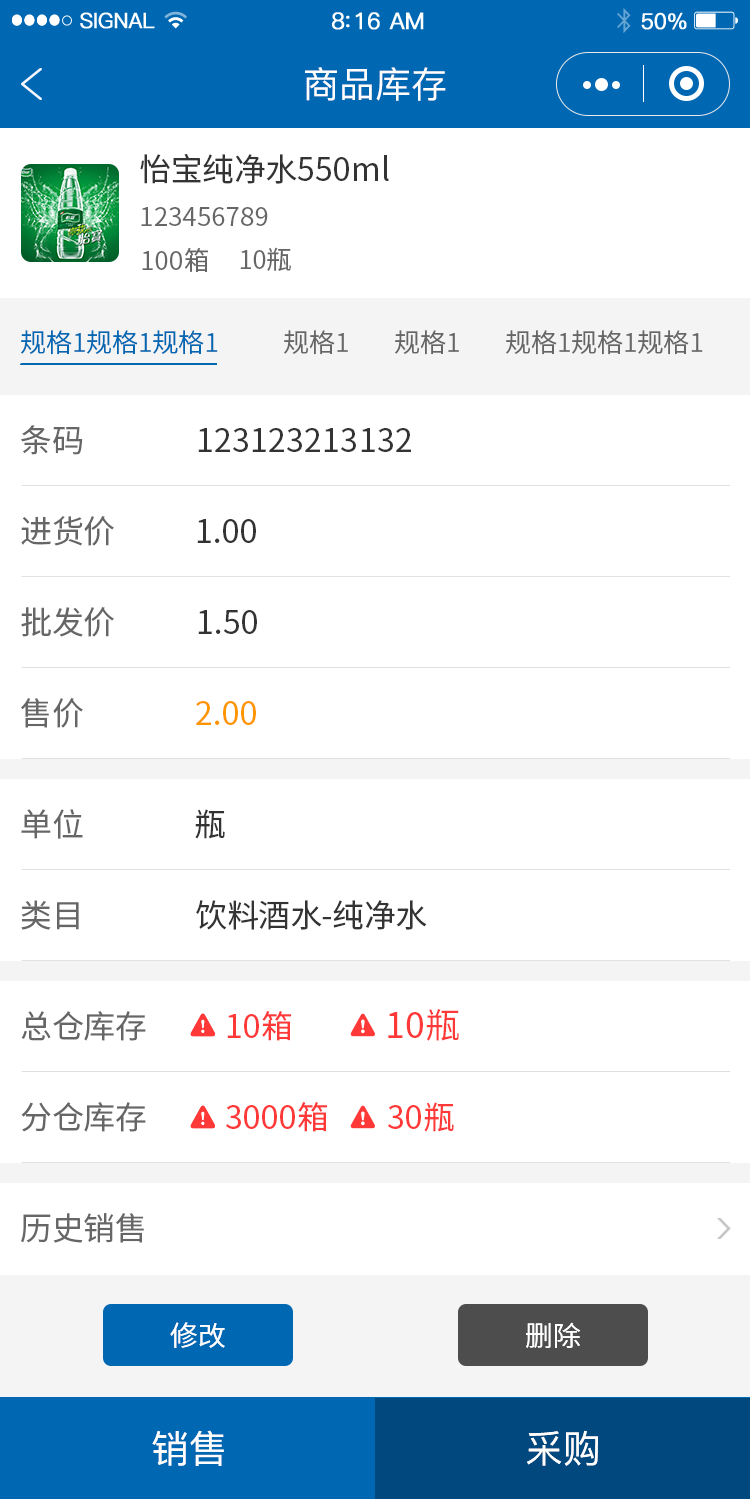Open the 历史销售 row
Viewport: 750px width, 1499px height.
click(x=375, y=1229)
